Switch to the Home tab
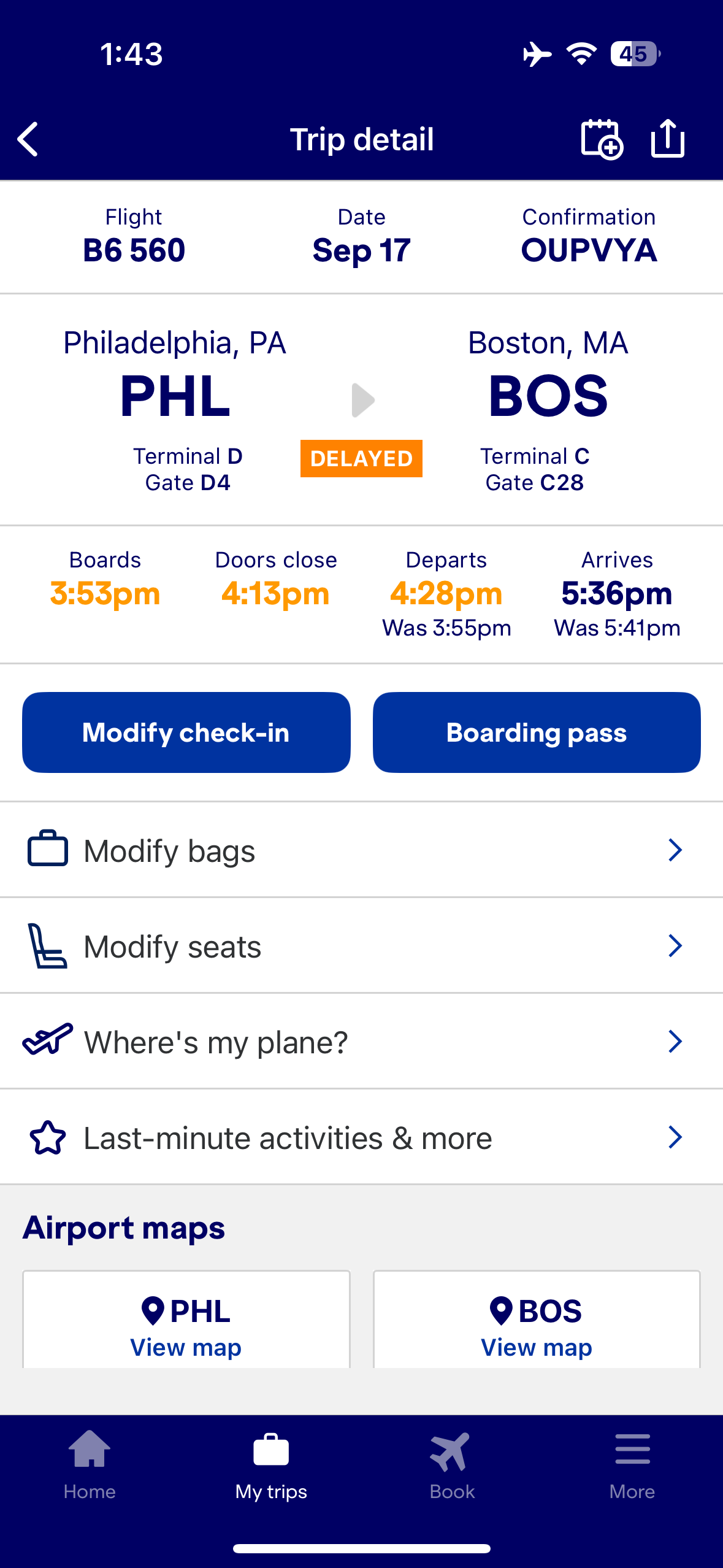Viewport: 723px width, 1568px height. (x=90, y=1466)
